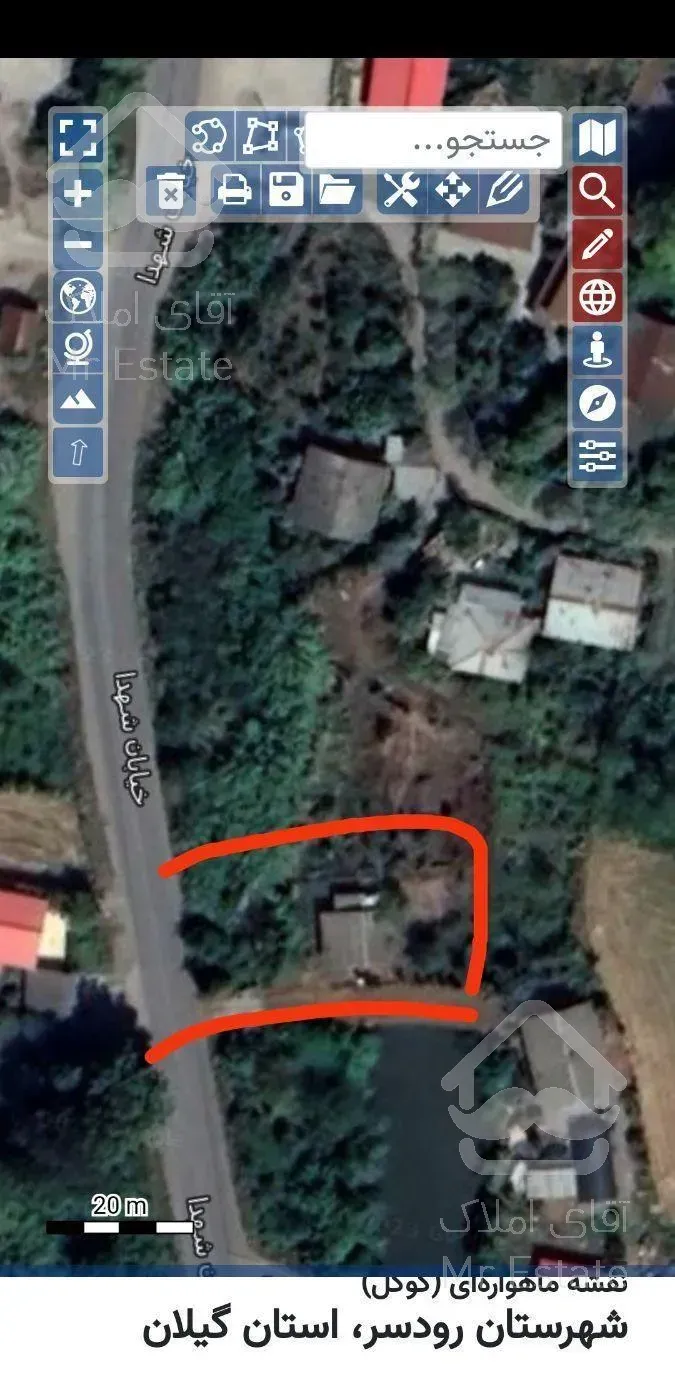Zoom out with the minus button
675x1380 pixels.
[x=78, y=243]
